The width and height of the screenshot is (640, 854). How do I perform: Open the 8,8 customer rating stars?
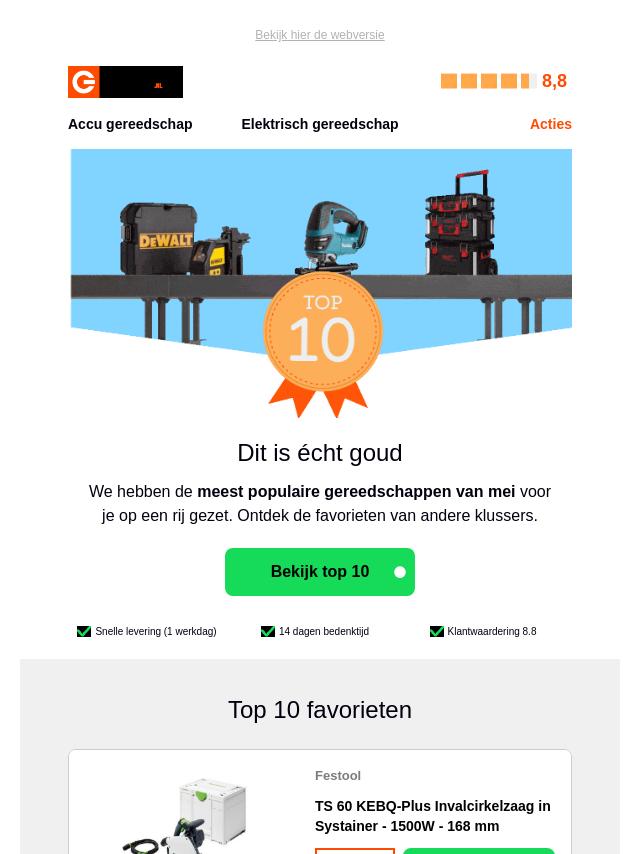point(504,81)
